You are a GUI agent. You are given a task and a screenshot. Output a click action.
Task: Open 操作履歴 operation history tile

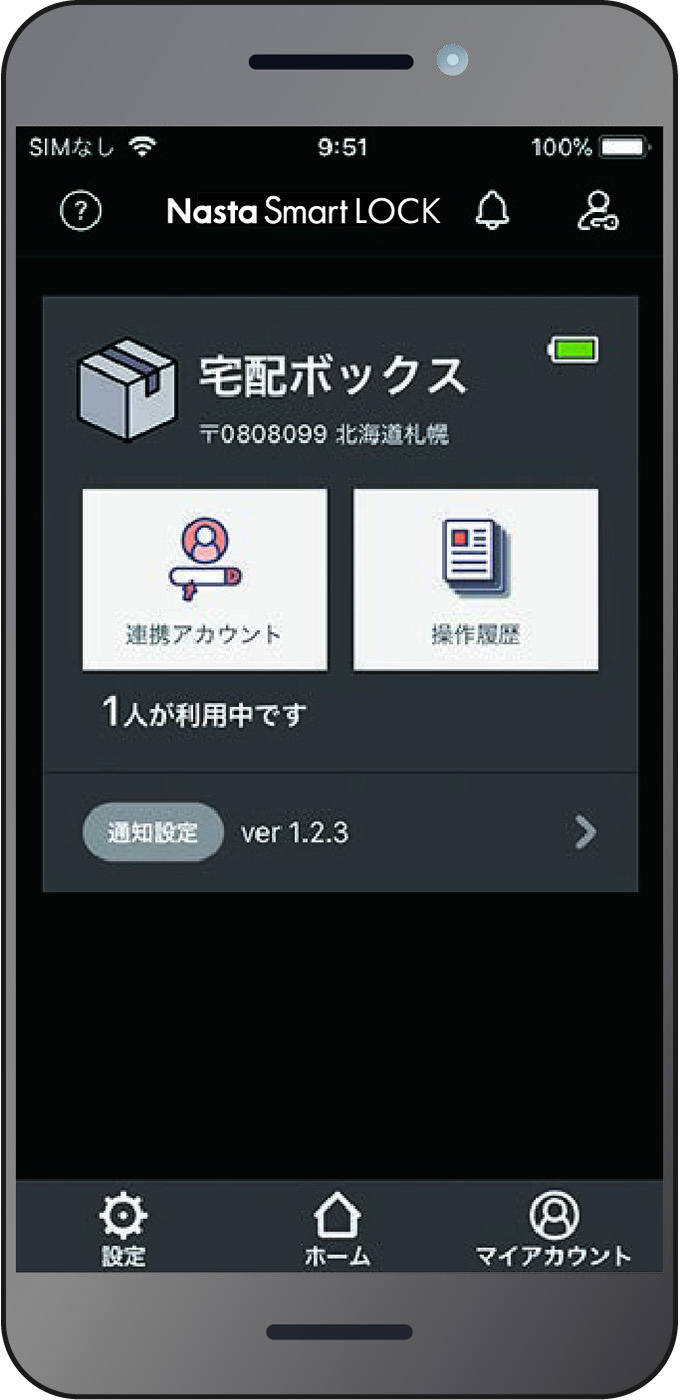point(476,580)
